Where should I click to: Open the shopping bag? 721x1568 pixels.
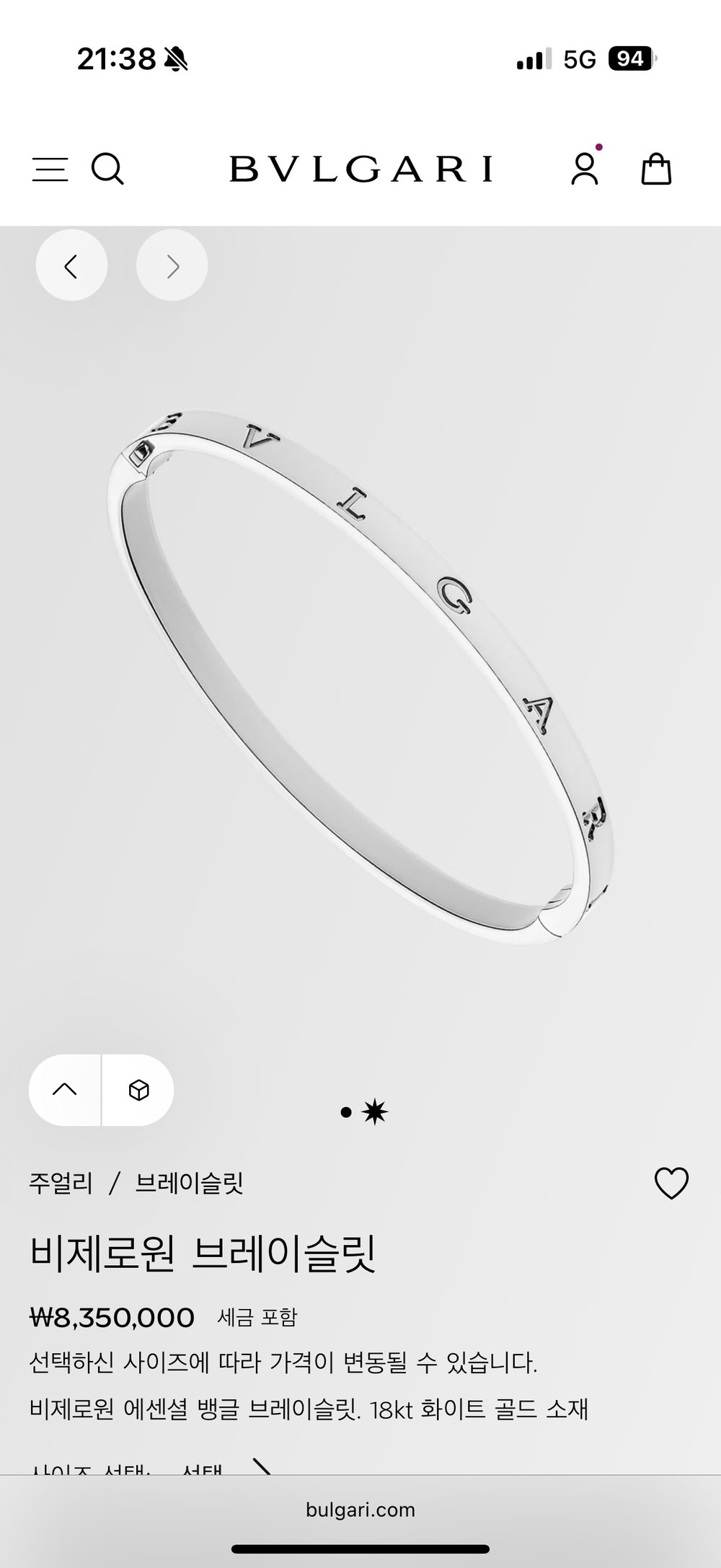656,169
